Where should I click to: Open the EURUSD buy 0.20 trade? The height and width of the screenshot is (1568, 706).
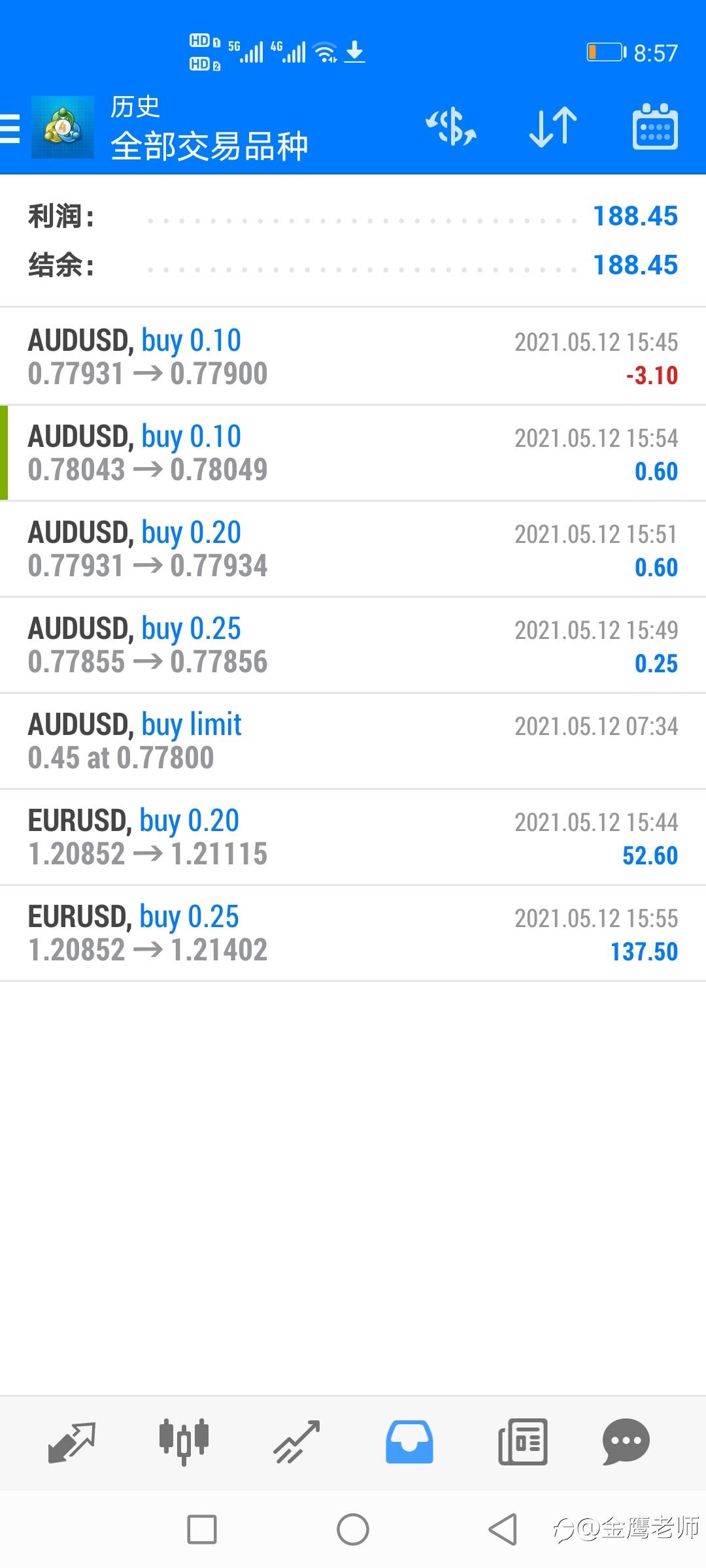(353, 837)
